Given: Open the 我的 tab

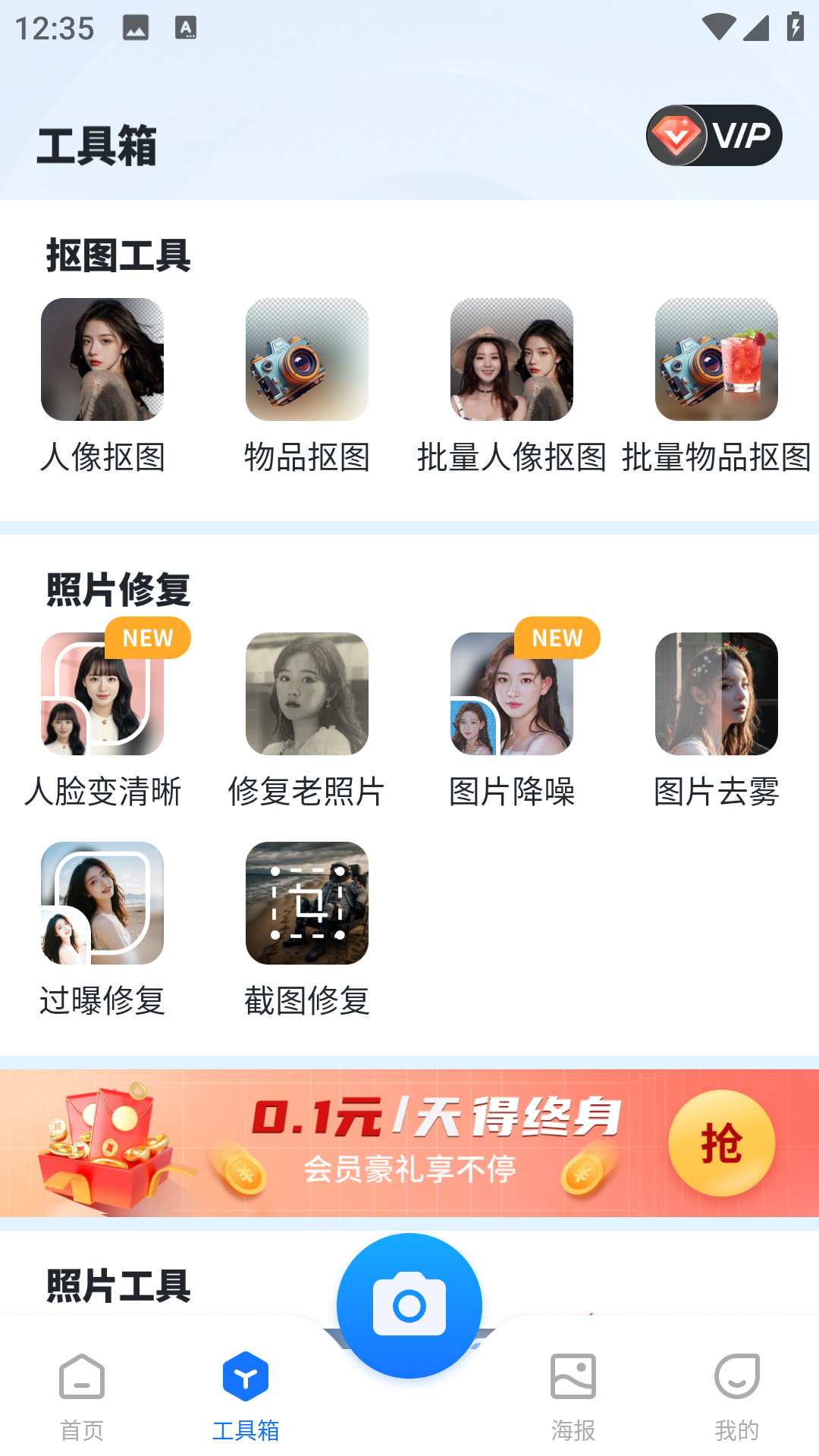Looking at the screenshot, I should coord(737,1395).
